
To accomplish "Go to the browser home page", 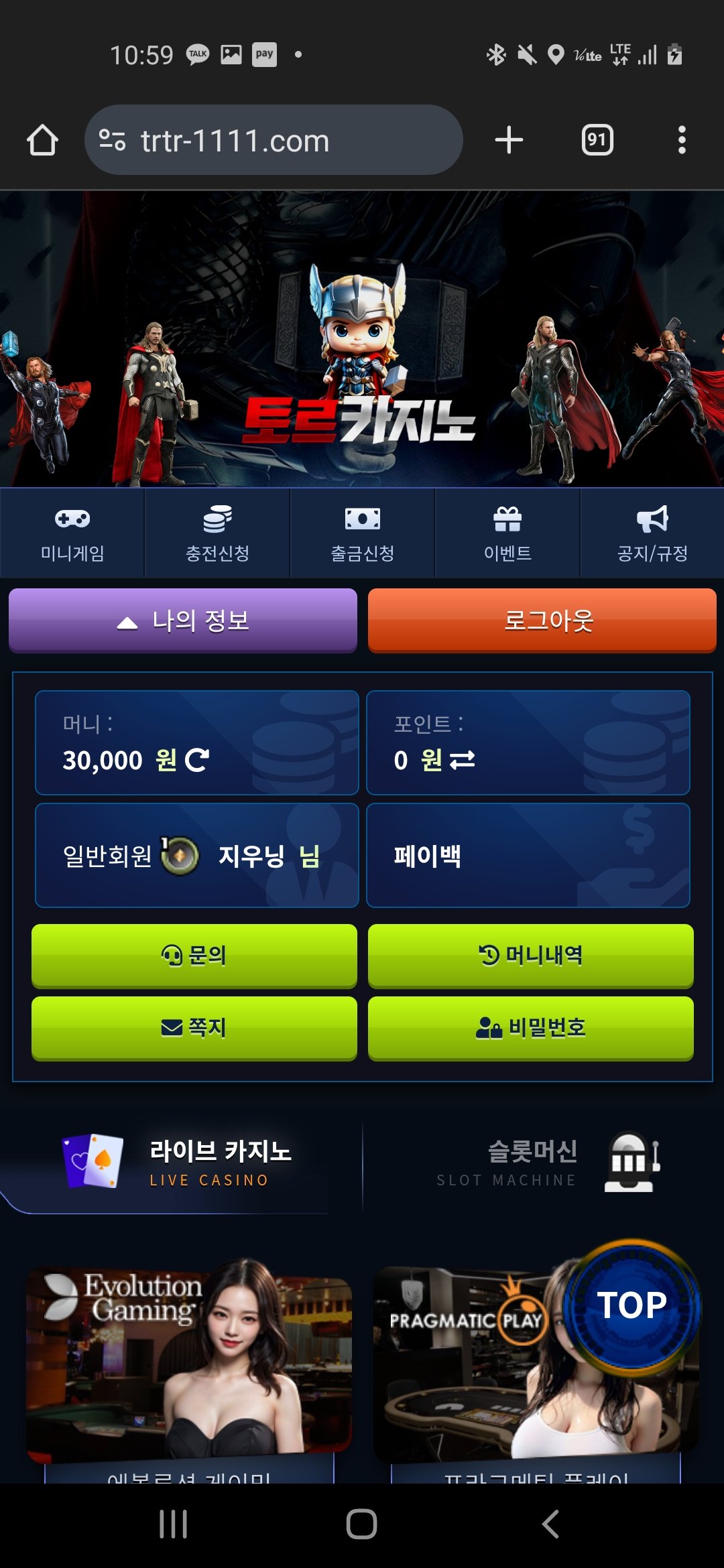I will 42,140.
